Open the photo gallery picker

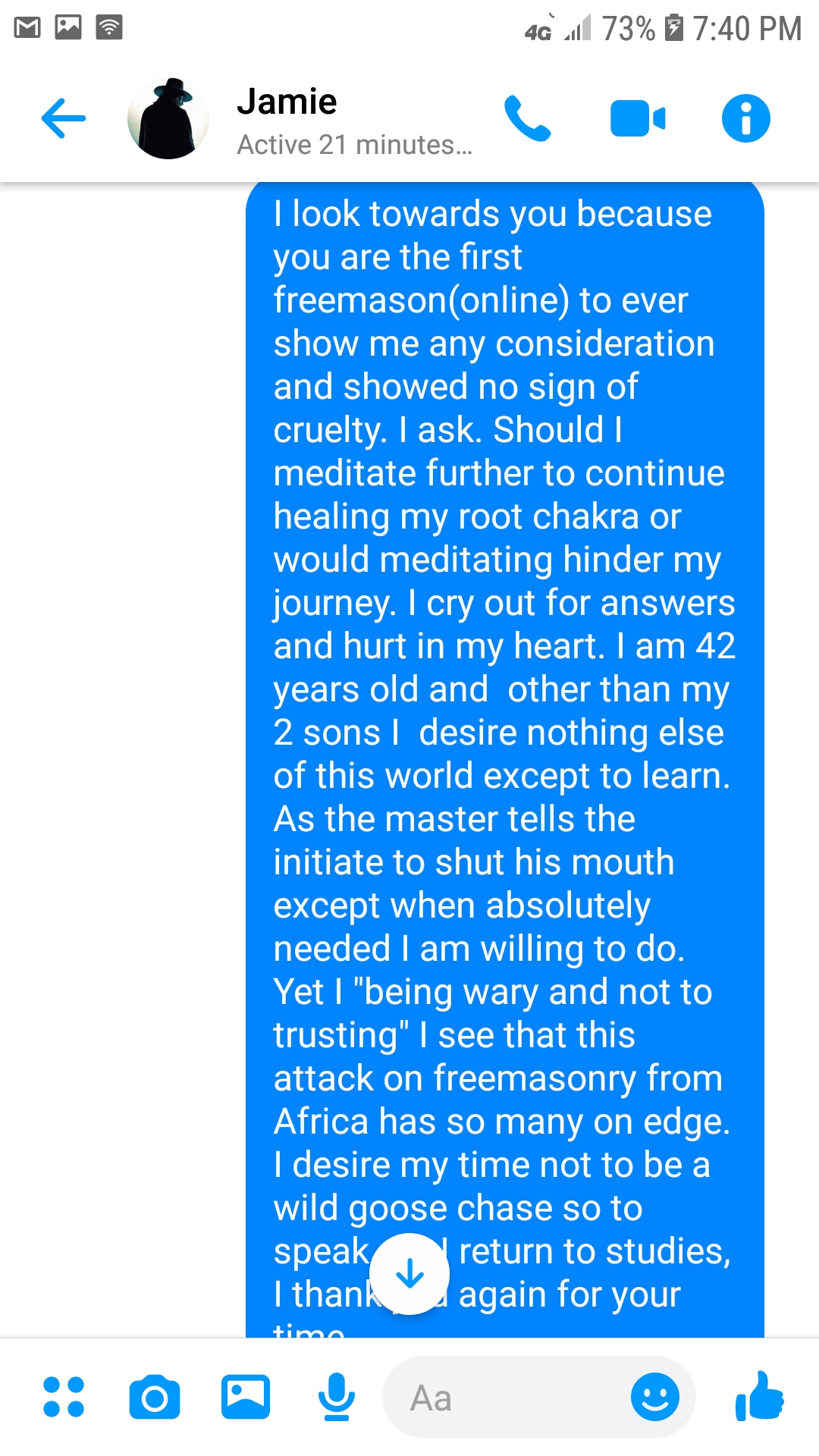point(246,1397)
